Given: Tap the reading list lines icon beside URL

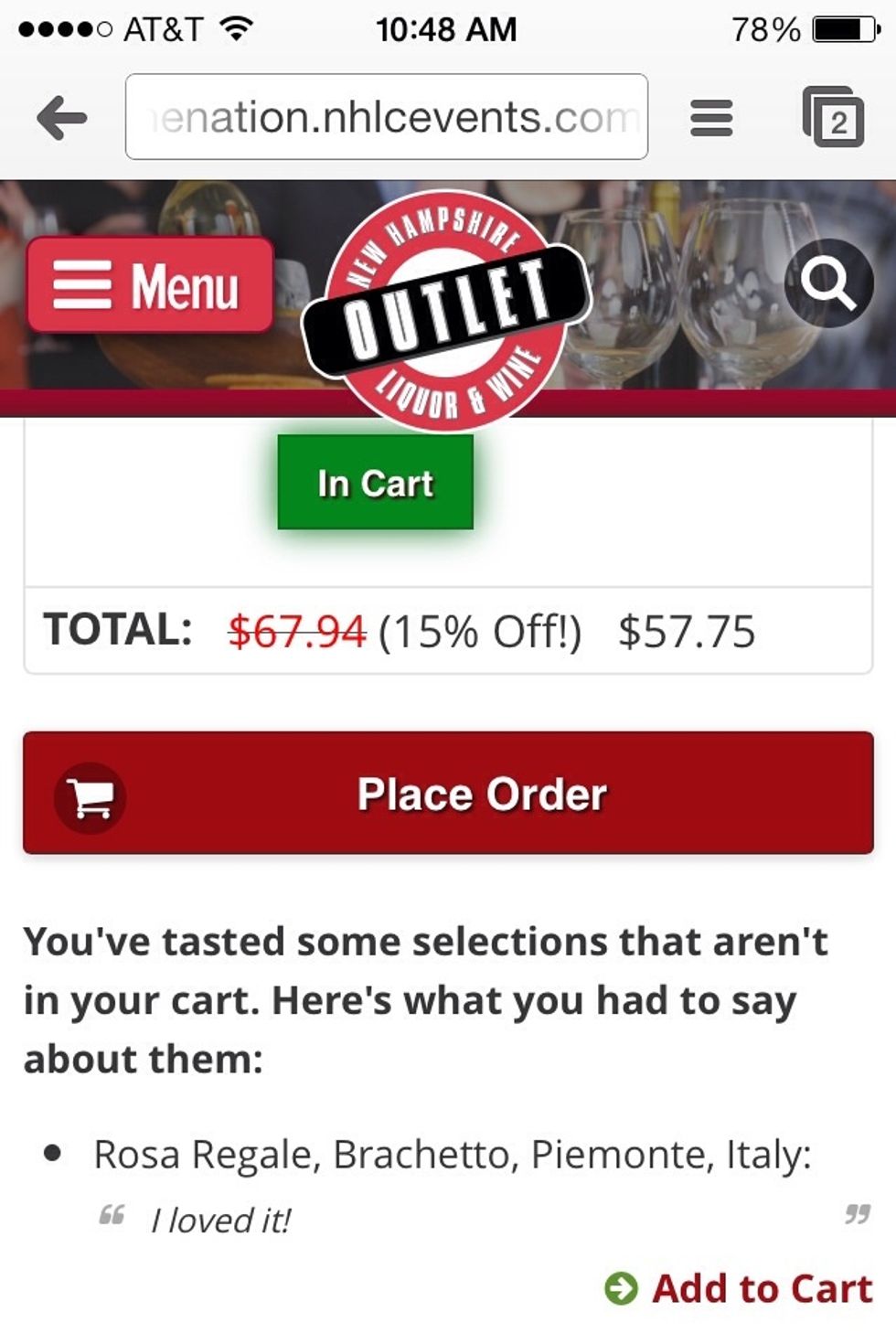Looking at the screenshot, I should (x=711, y=116).
